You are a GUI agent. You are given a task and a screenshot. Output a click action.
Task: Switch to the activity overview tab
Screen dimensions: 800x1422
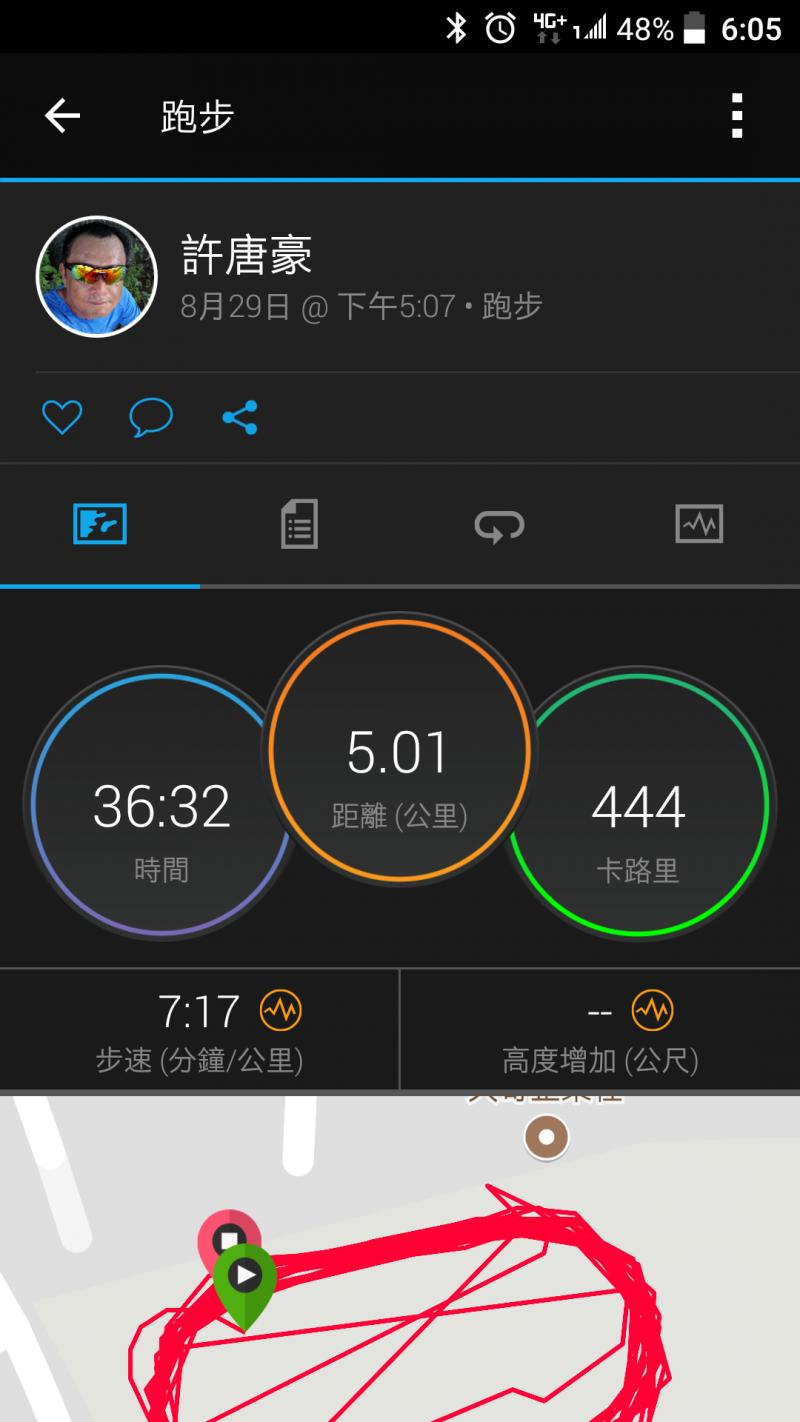[x=100, y=524]
